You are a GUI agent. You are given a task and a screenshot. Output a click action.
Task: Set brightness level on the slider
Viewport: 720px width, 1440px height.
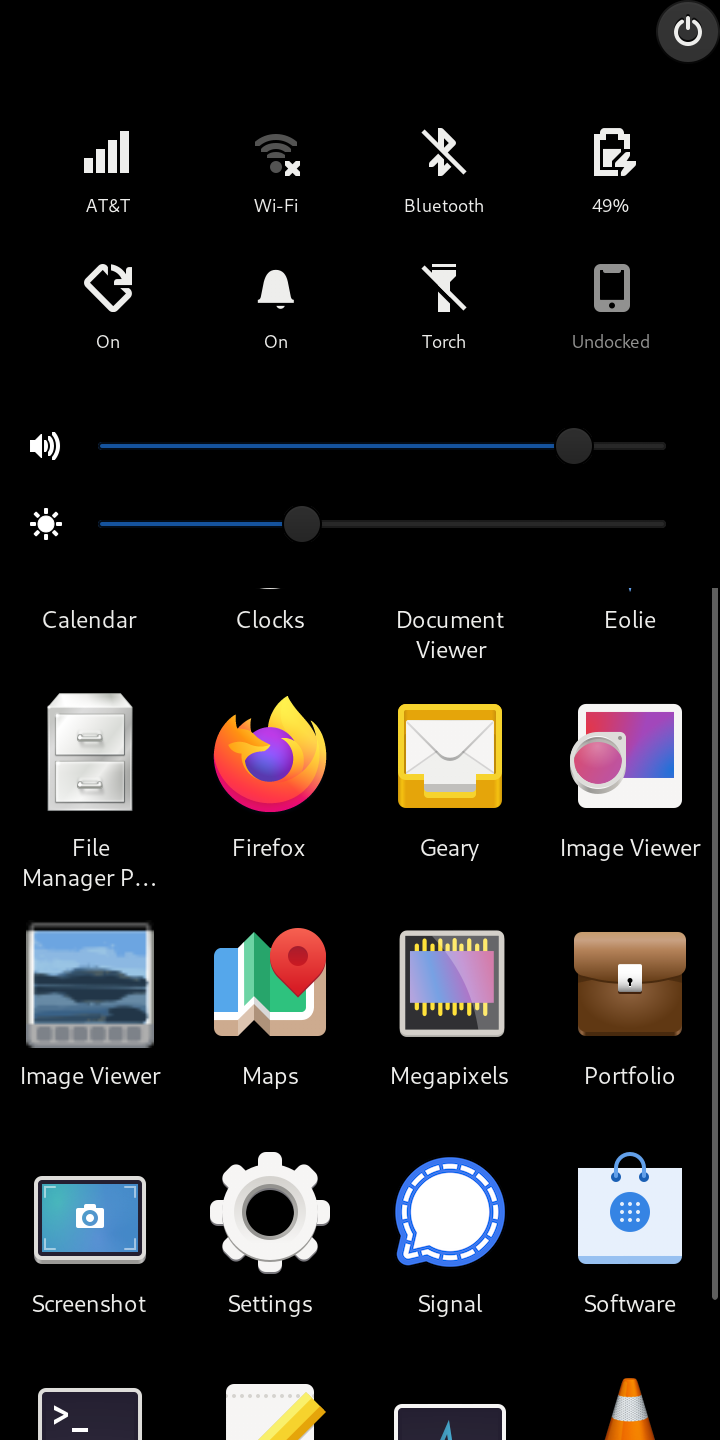301,524
